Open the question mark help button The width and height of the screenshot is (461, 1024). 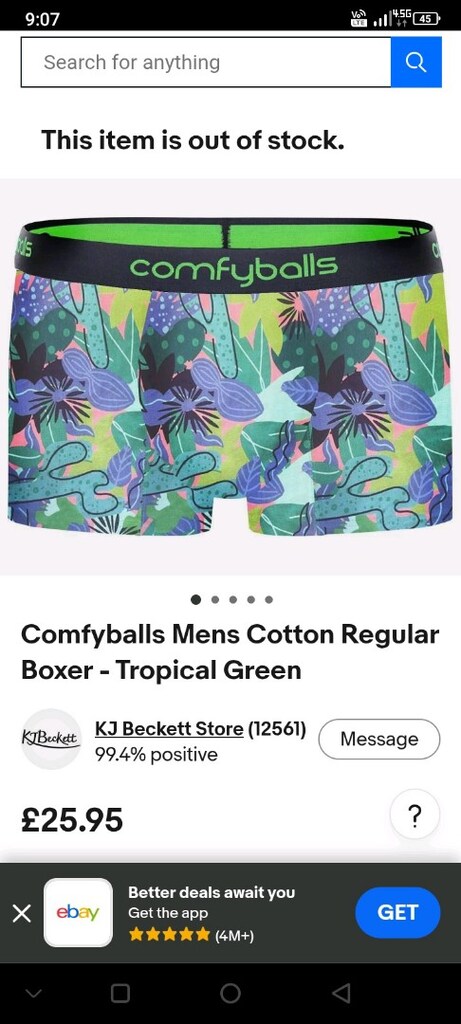click(x=415, y=814)
